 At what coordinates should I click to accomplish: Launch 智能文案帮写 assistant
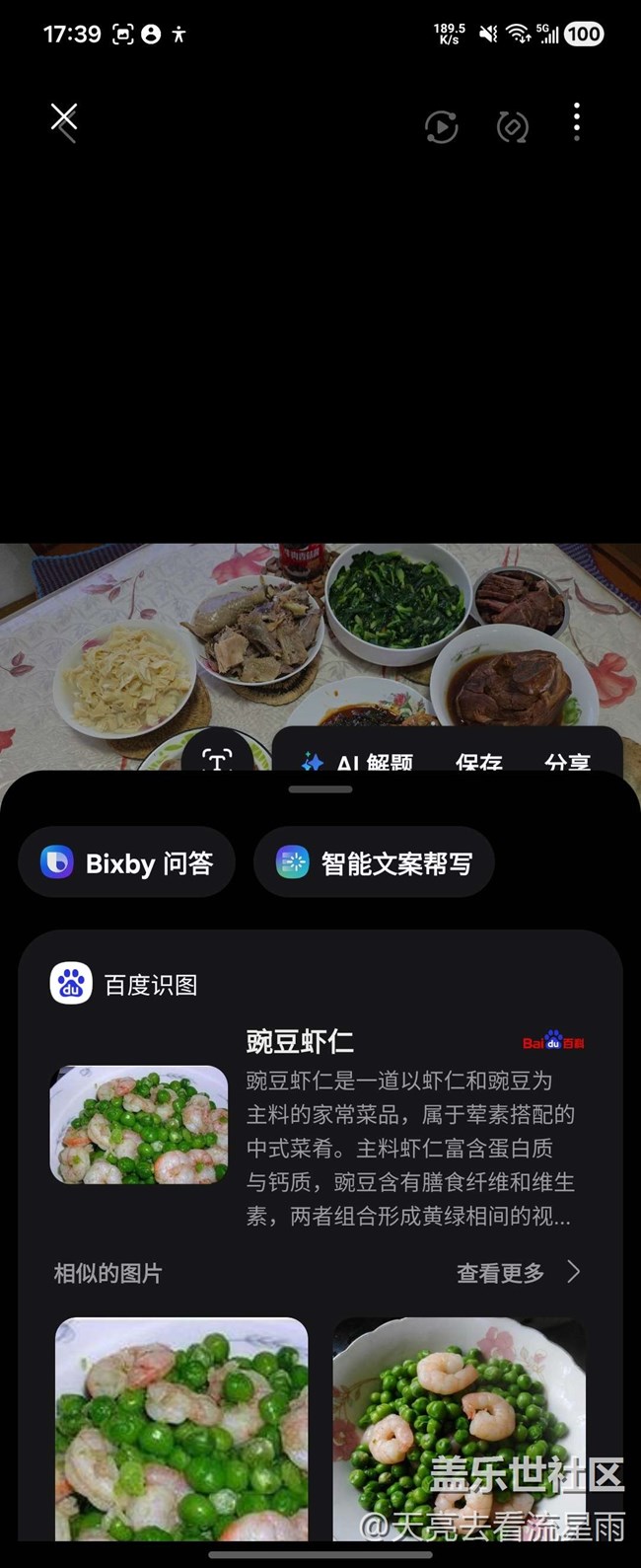point(374,863)
